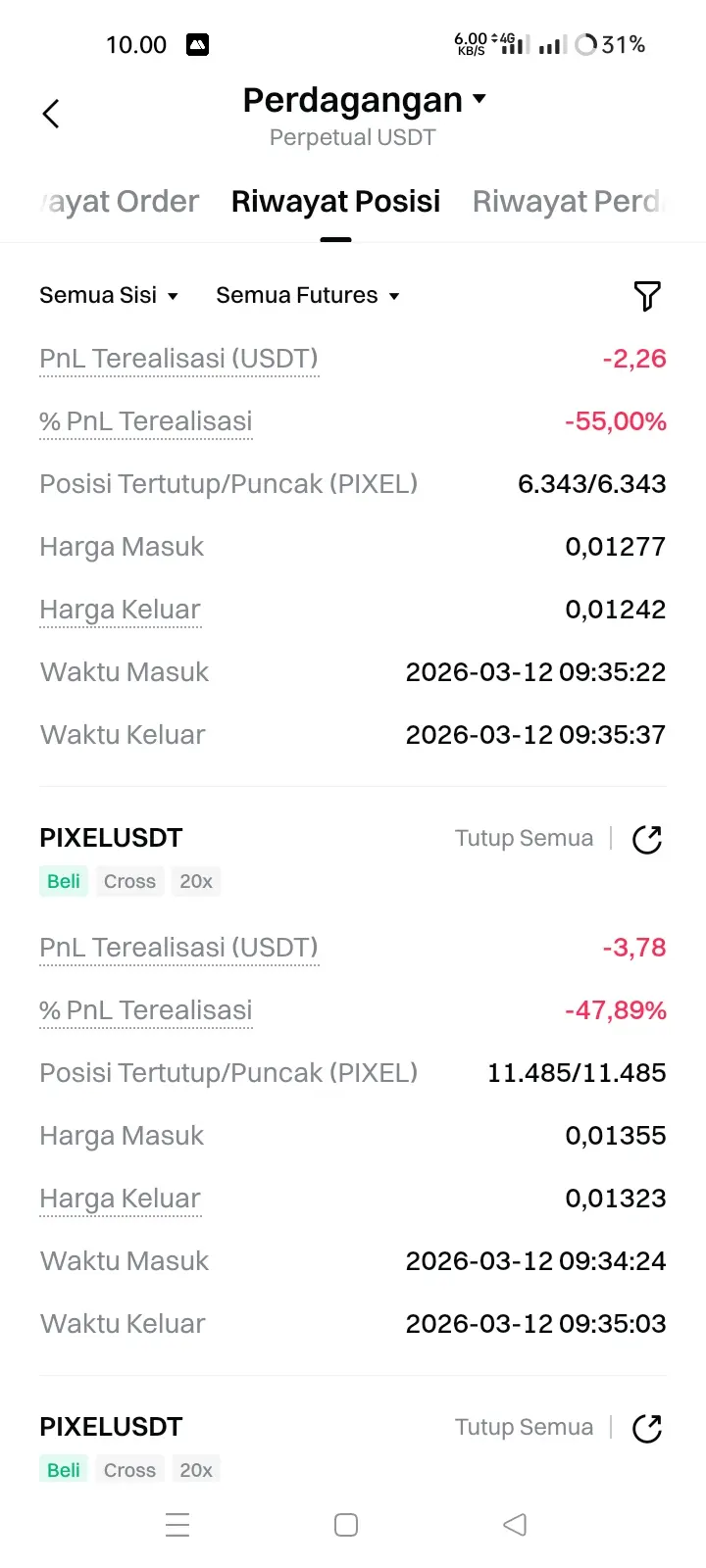Go to the home screen via navigation bar
Image resolution: width=706 pixels, height=1568 pixels.
(x=346, y=1525)
